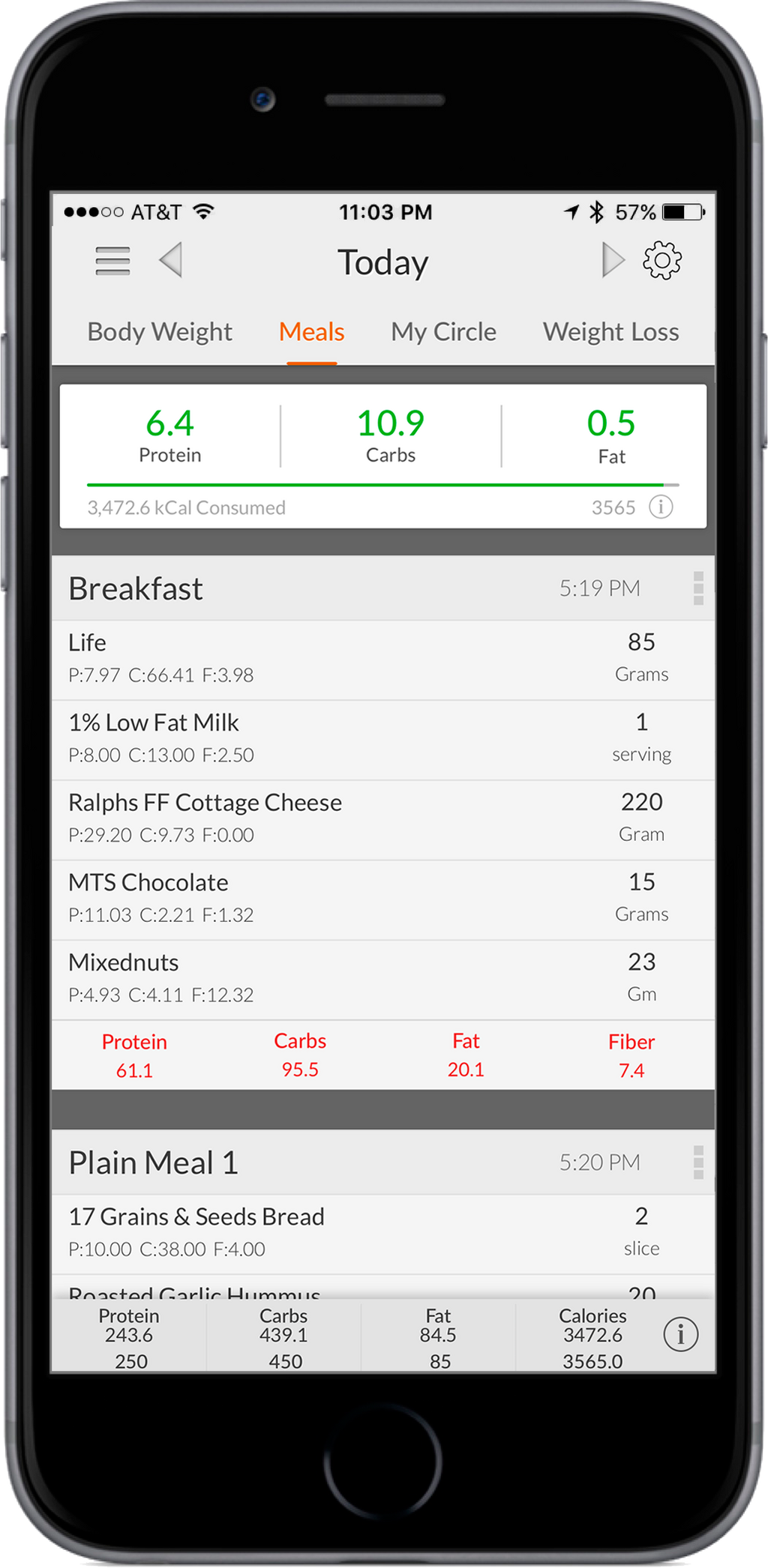Open the Plain Meal 1 options menu
The height and width of the screenshot is (1568, 768).
[x=698, y=1163]
